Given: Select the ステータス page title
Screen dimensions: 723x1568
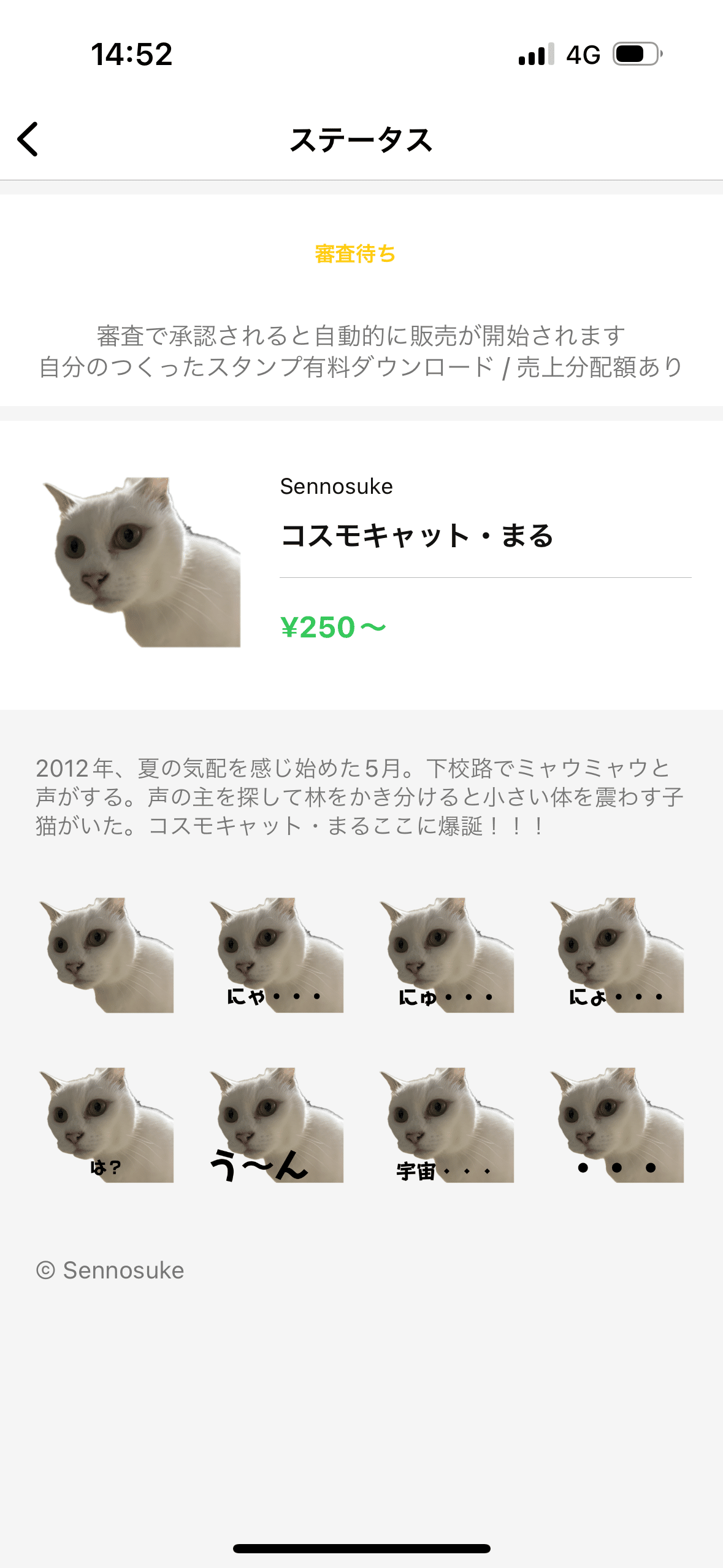Looking at the screenshot, I should 361,141.
